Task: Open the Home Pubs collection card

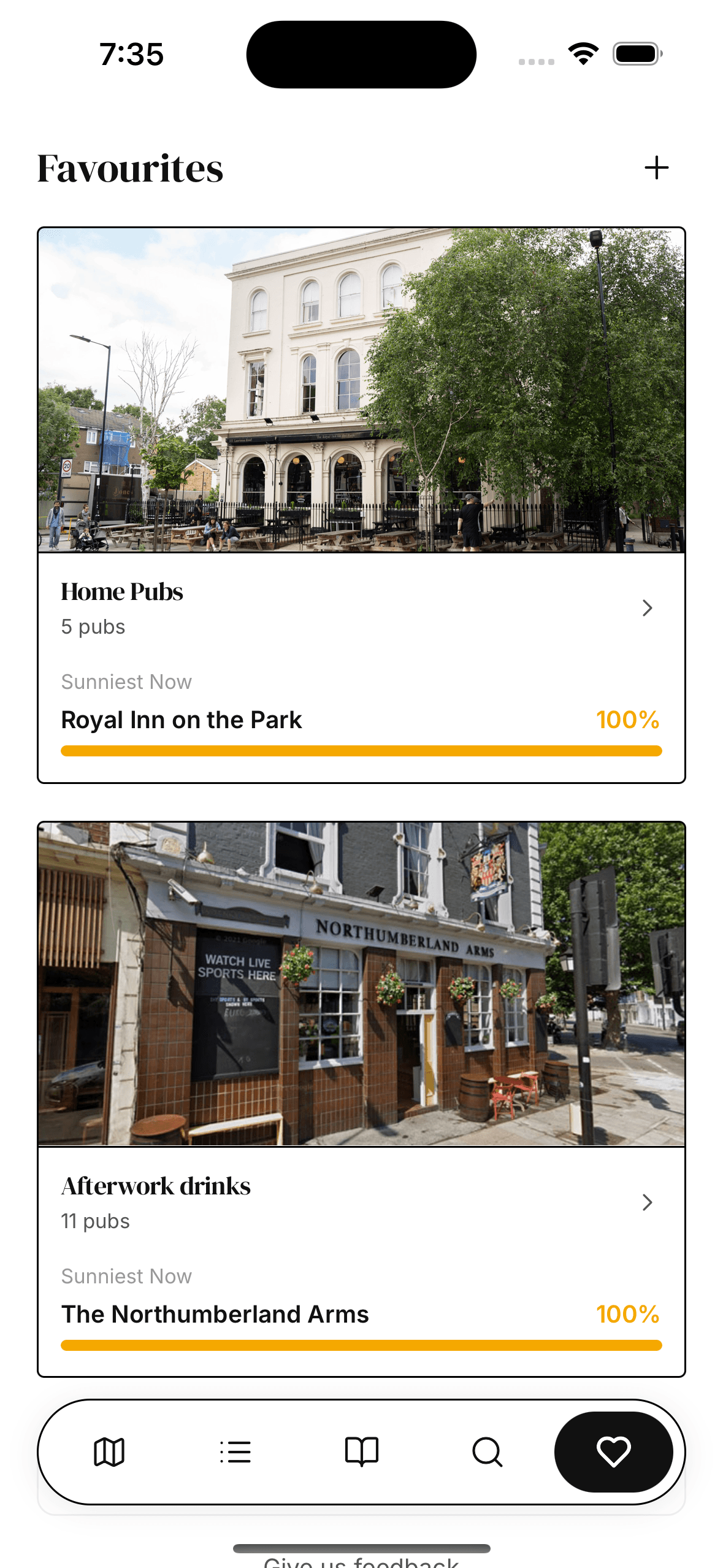Action: (x=361, y=429)
